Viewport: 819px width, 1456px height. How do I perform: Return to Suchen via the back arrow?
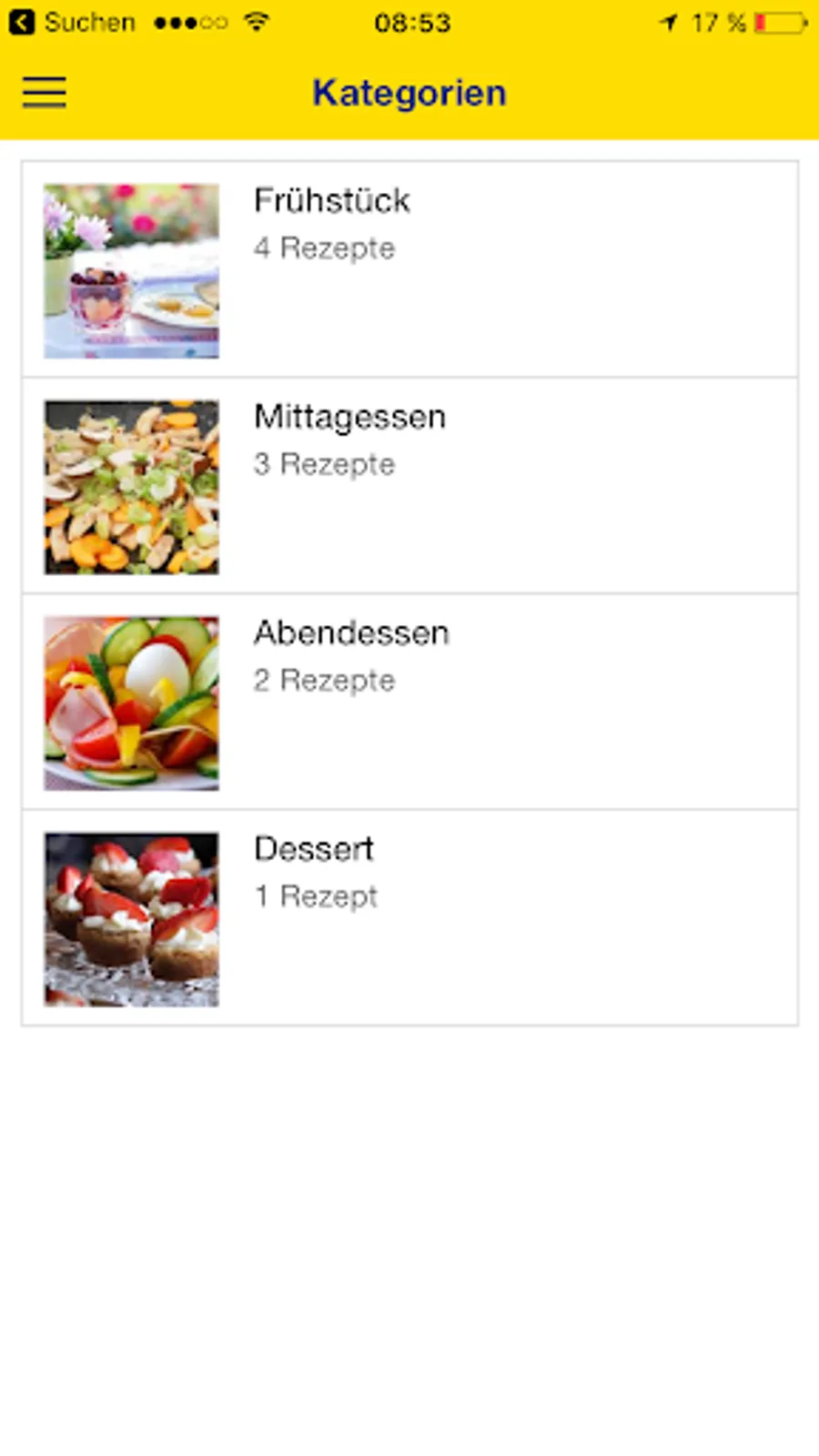point(22,23)
